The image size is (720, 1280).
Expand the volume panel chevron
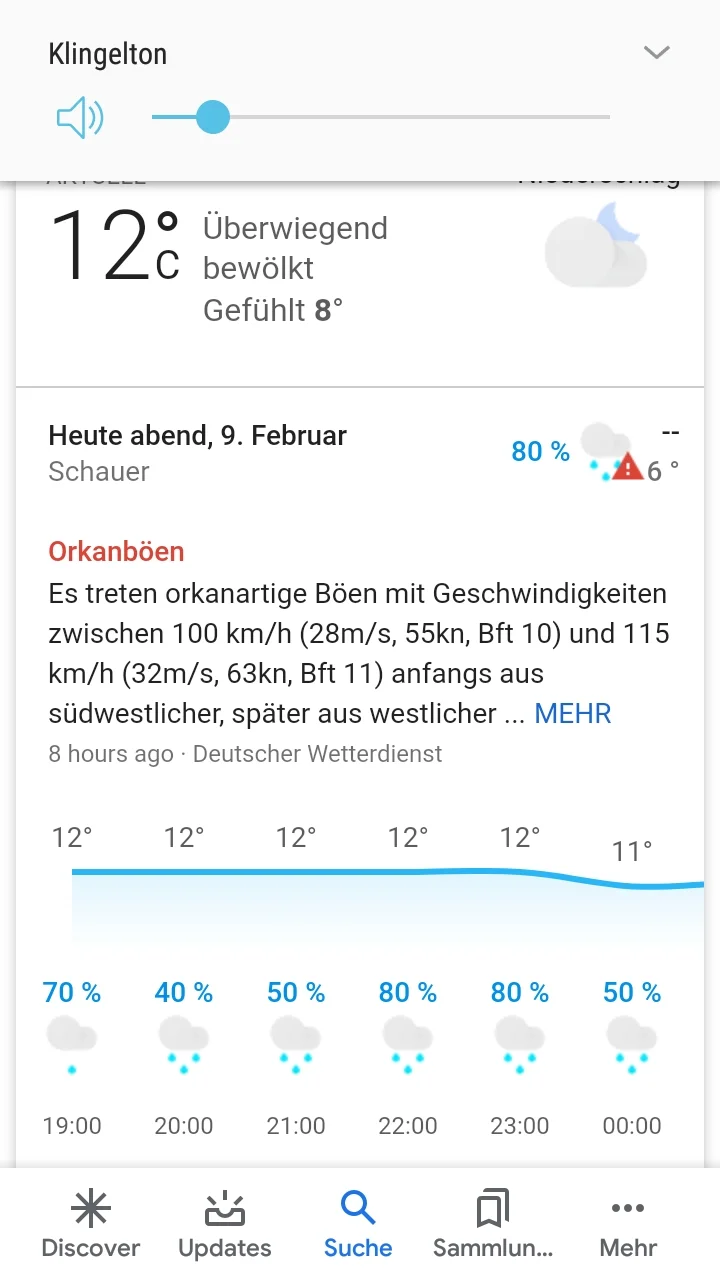[x=656, y=53]
